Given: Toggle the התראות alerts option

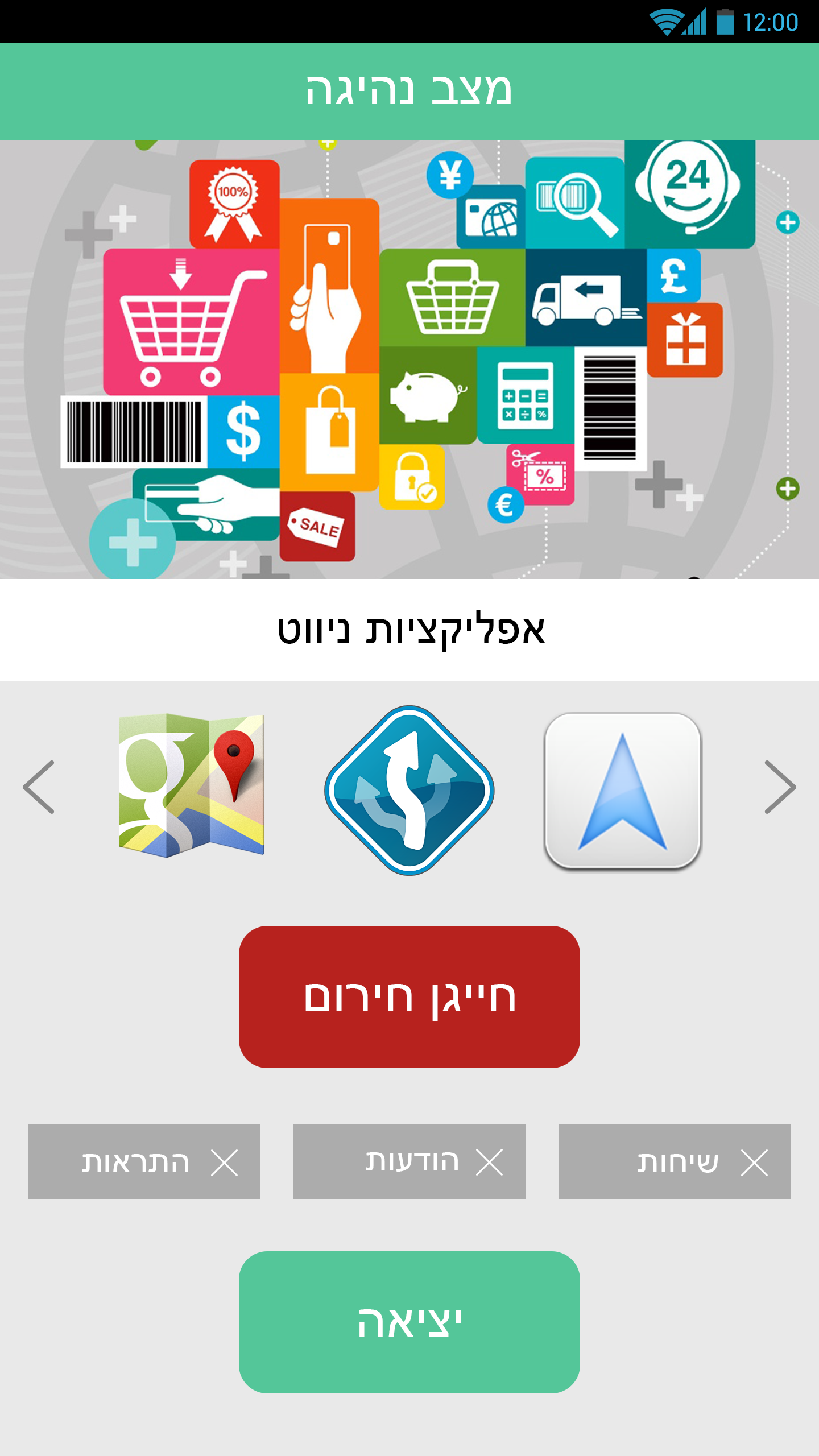Looking at the screenshot, I should coord(144,1161).
